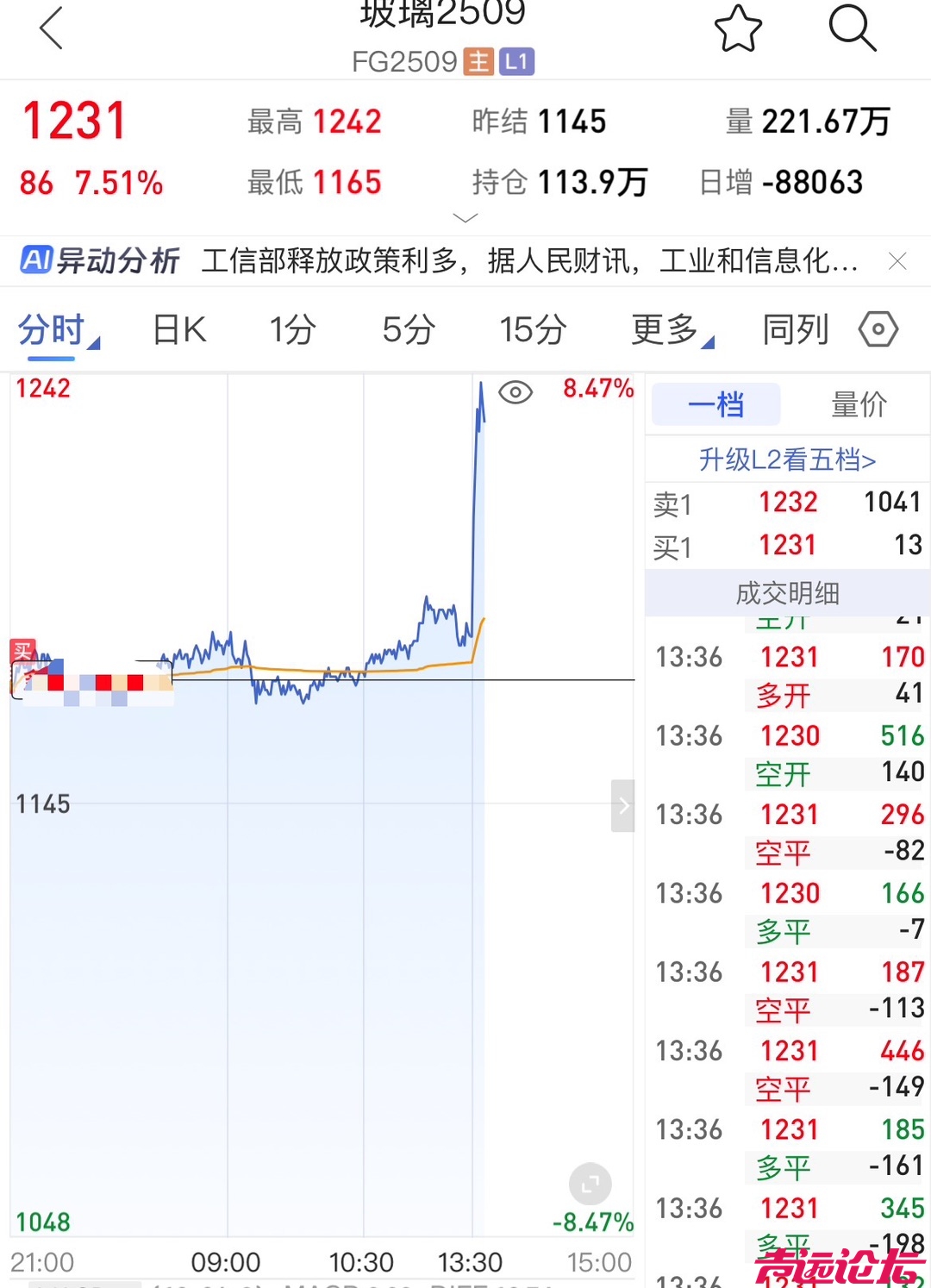Switch to the 1分 chart

tap(293, 330)
